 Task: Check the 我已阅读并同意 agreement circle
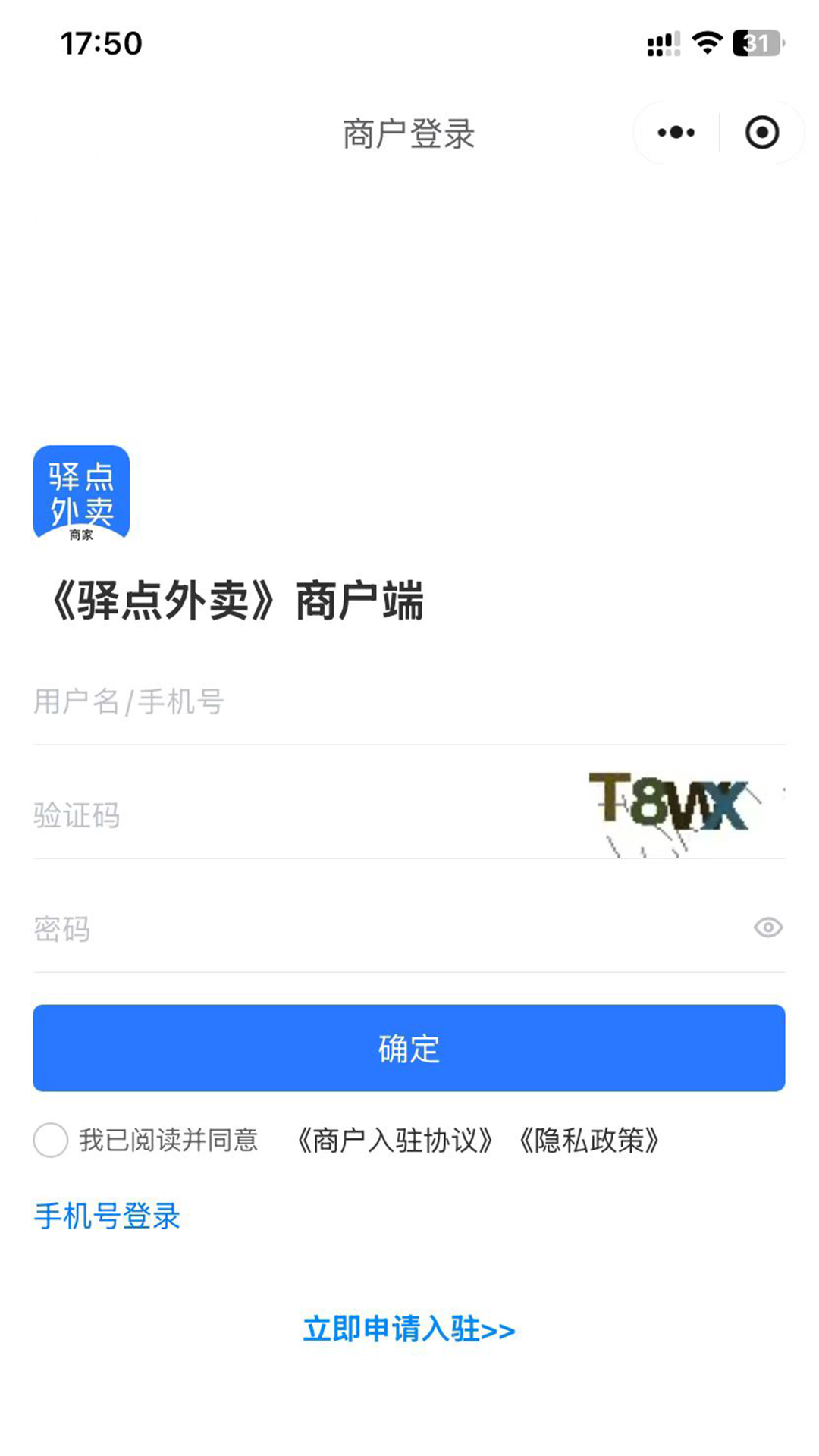click(x=51, y=1140)
